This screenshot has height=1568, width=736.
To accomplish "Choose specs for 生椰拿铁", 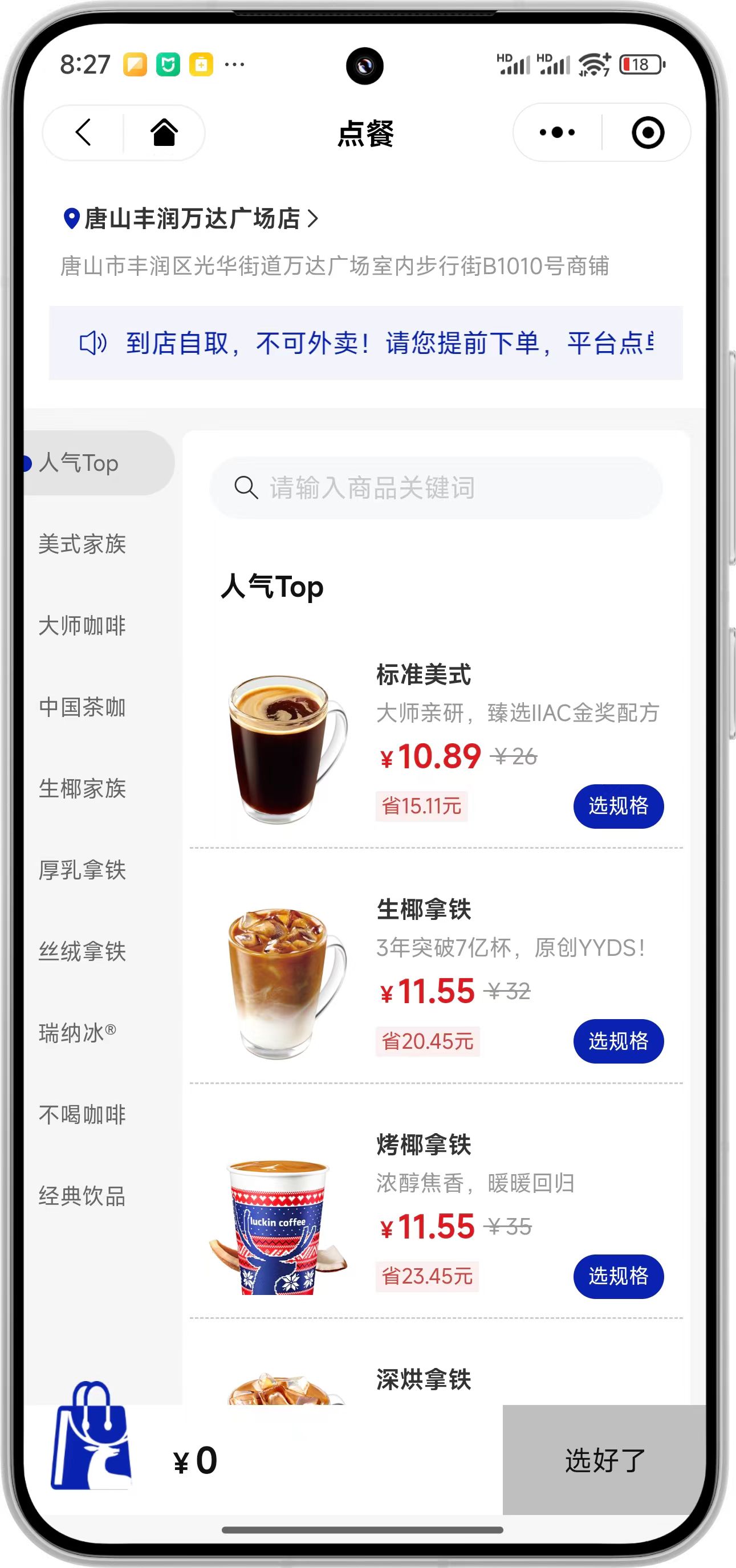I will [618, 1041].
